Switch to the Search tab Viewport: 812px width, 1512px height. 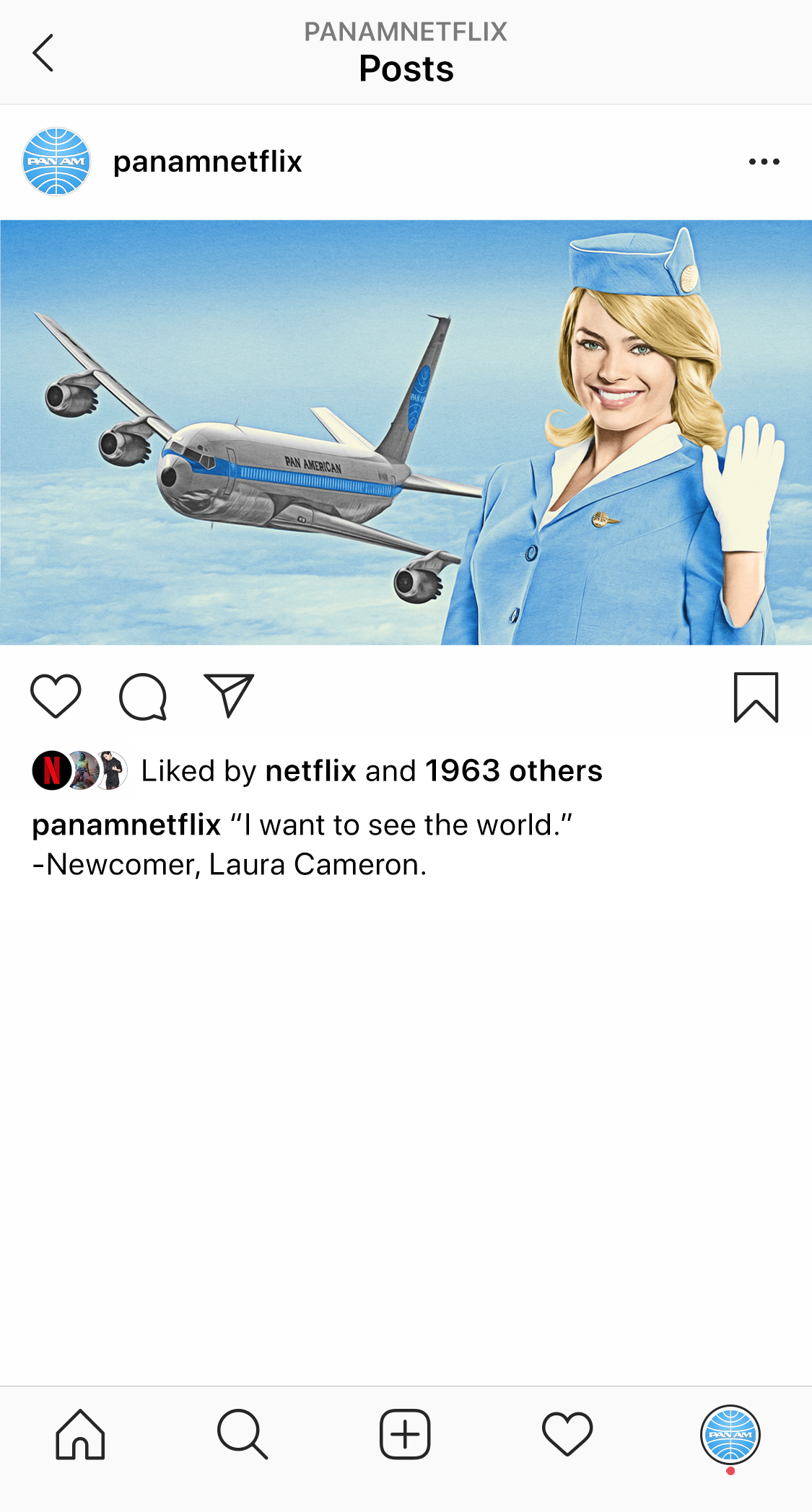[x=243, y=1434]
